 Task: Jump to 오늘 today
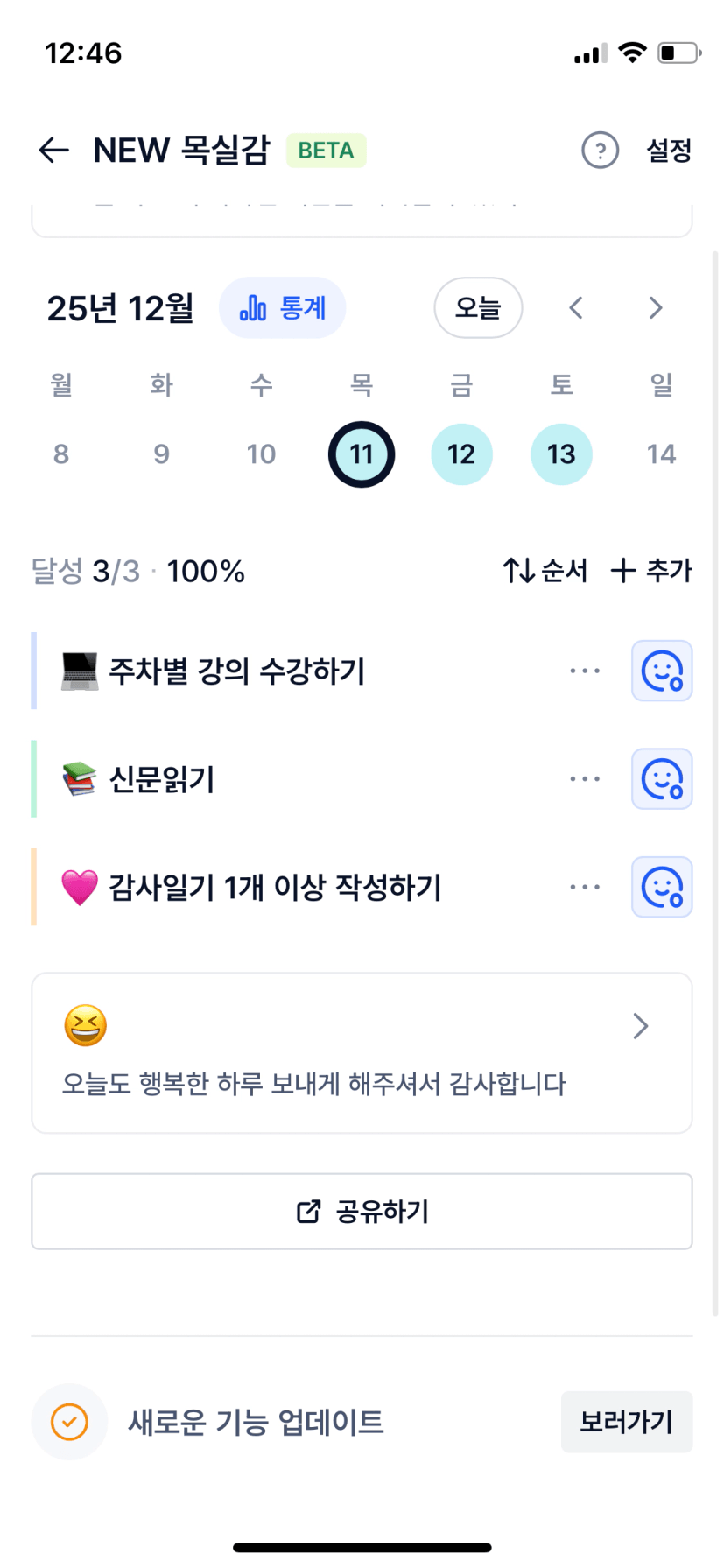tap(478, 308)
